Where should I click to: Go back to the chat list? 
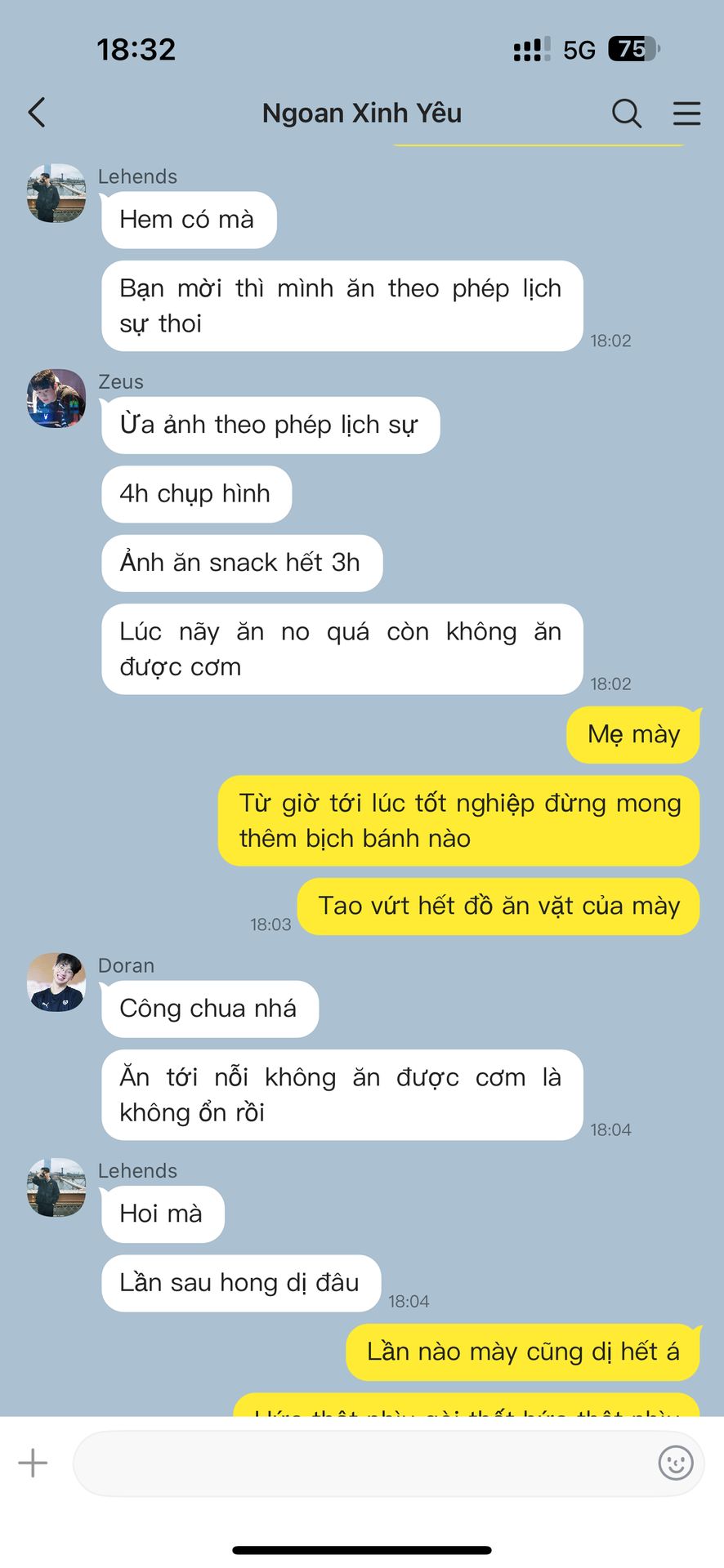37,113
